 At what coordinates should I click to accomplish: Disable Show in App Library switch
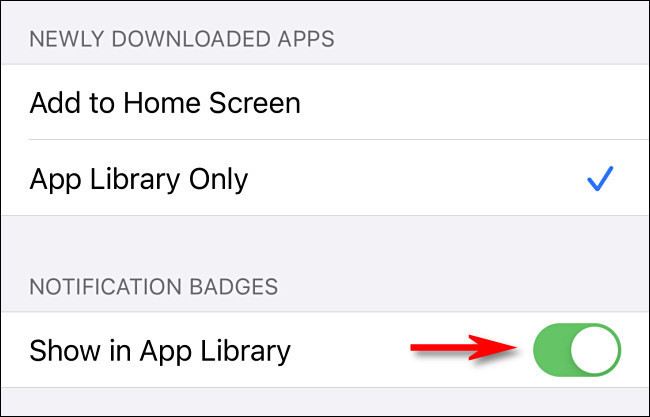pyautogui.click(x=577, y=351)
